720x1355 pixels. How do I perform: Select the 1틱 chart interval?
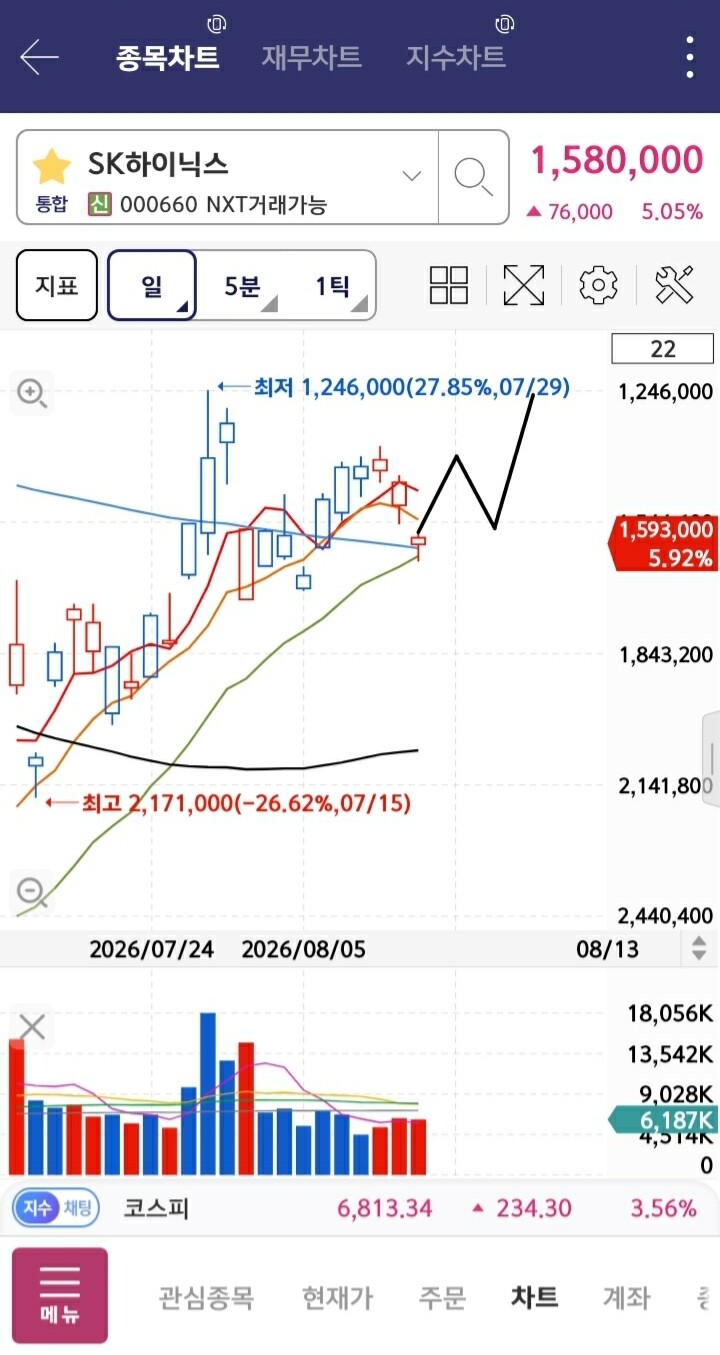[333, 286]
